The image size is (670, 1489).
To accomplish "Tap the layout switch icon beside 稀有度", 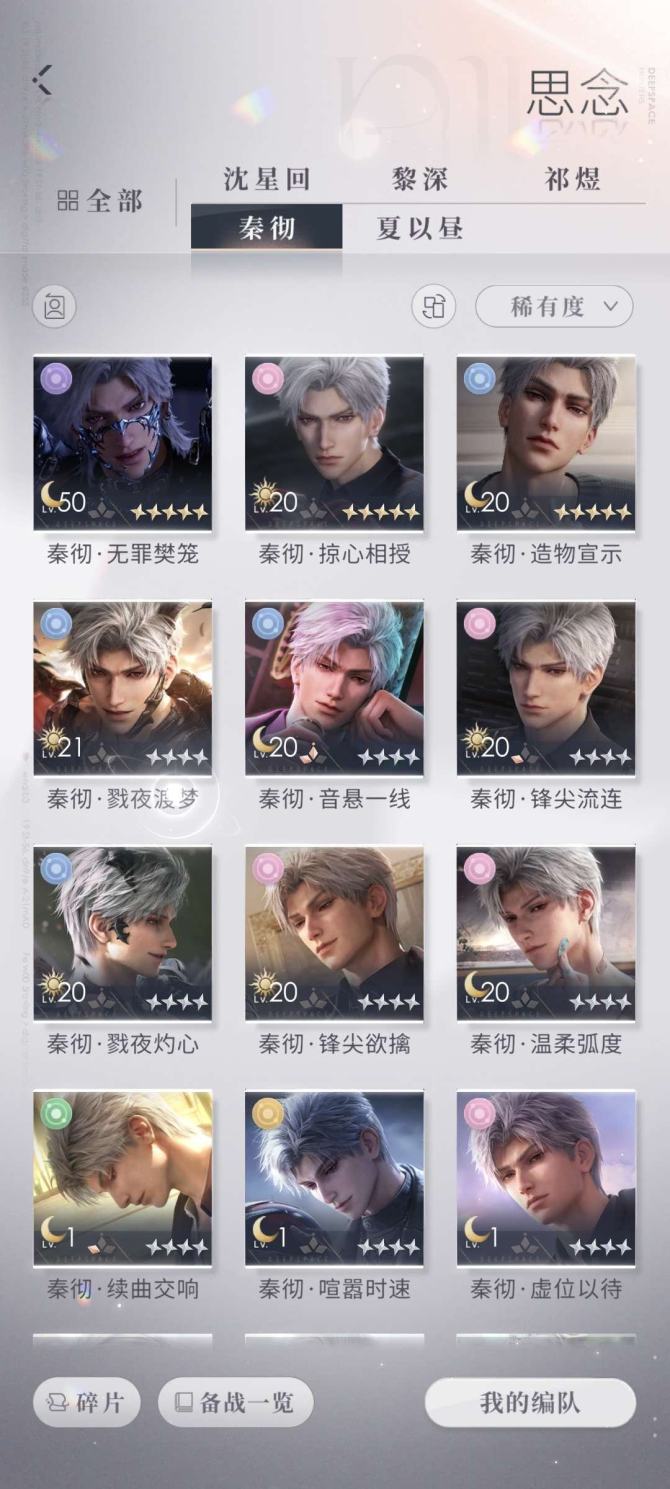I will click(x=433, y=307).
